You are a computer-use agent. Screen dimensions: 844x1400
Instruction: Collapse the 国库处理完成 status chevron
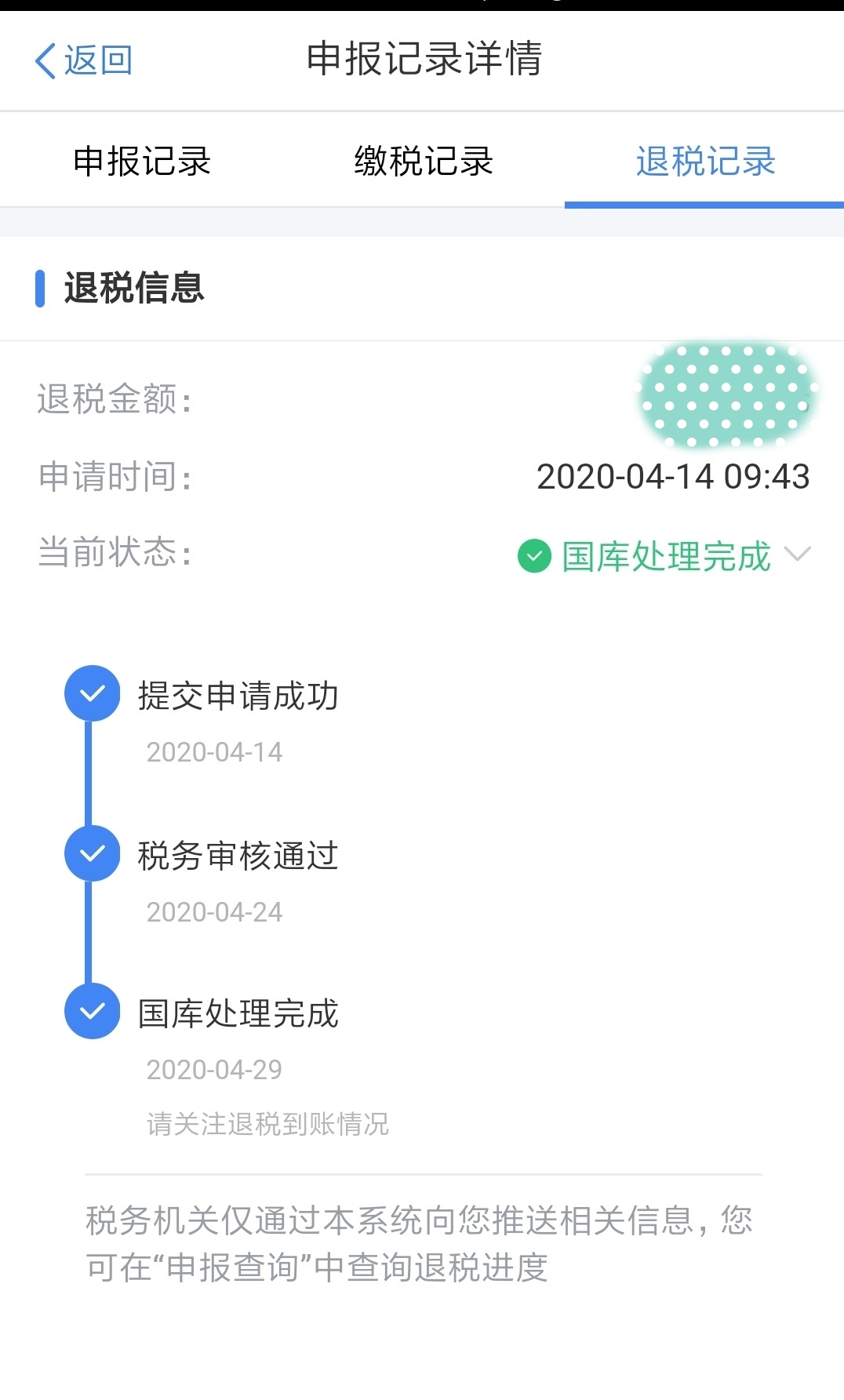pyautogui.click(x=798, y=555)
